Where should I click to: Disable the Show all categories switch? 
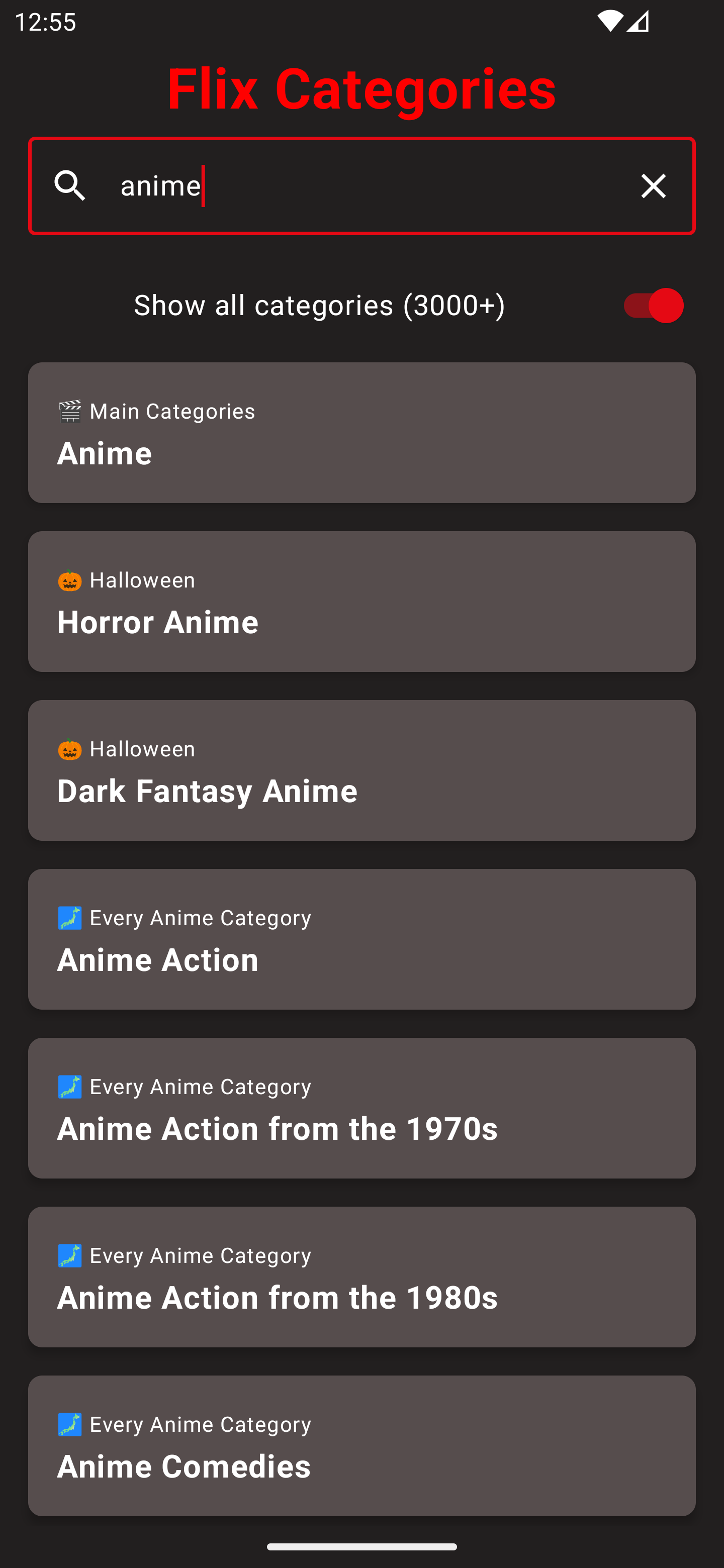coord(650,305)
